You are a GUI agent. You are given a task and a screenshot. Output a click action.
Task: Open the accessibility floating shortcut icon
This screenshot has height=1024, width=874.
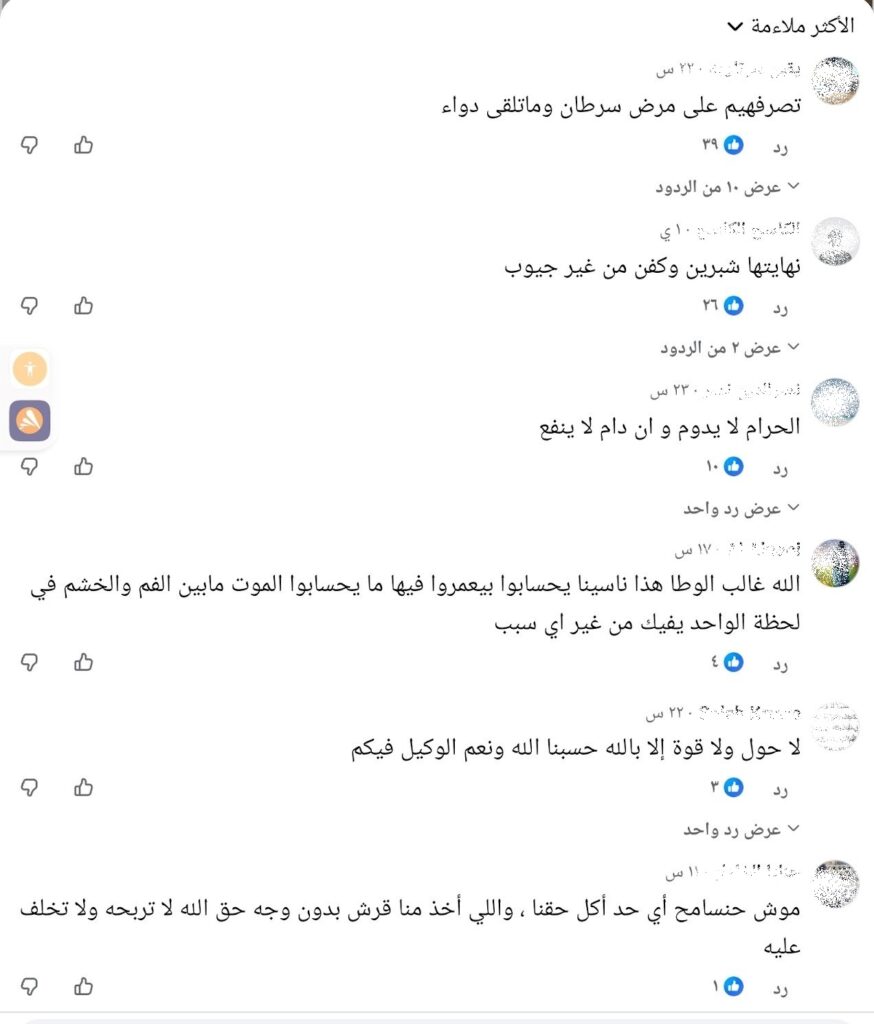click(x=30, y=369)
